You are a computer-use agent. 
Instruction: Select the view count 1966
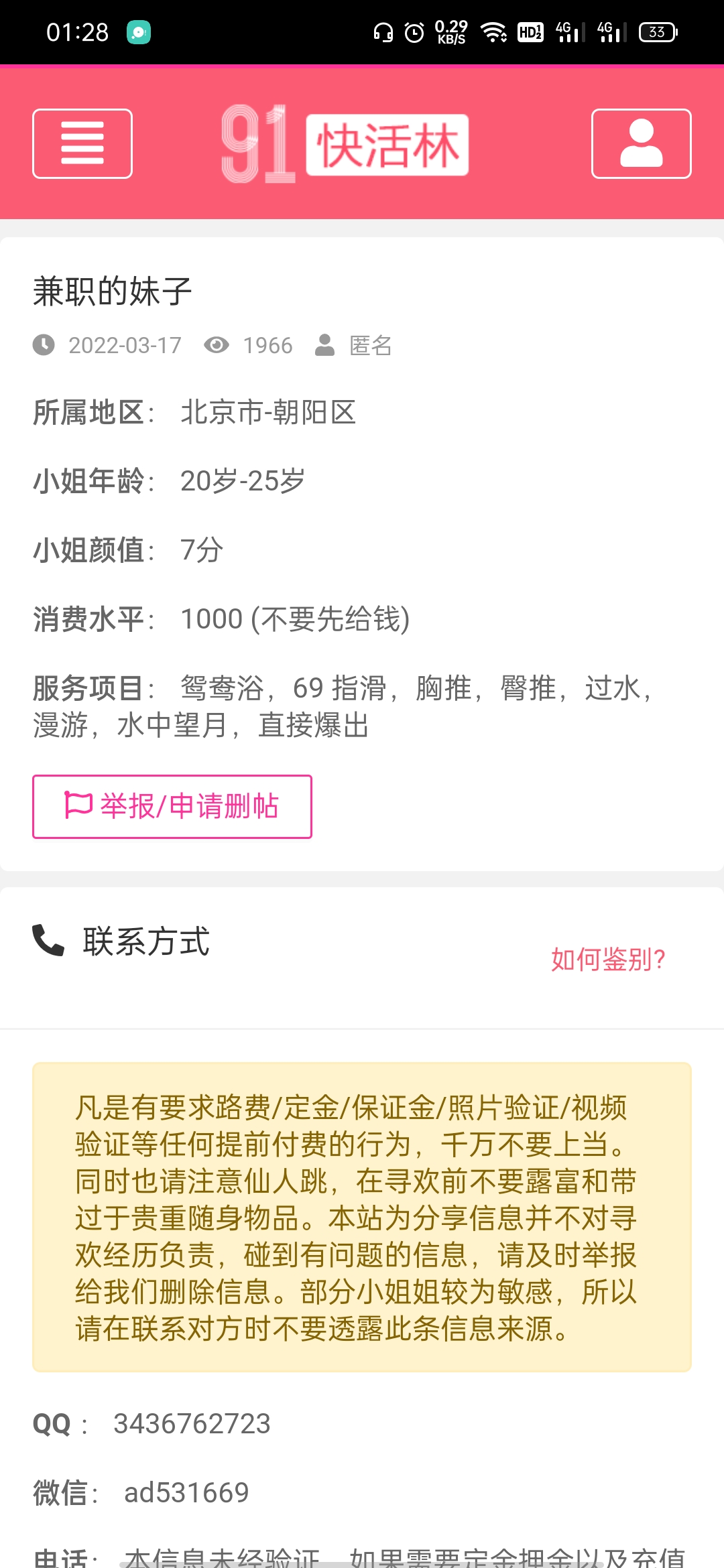click(266, 345)
